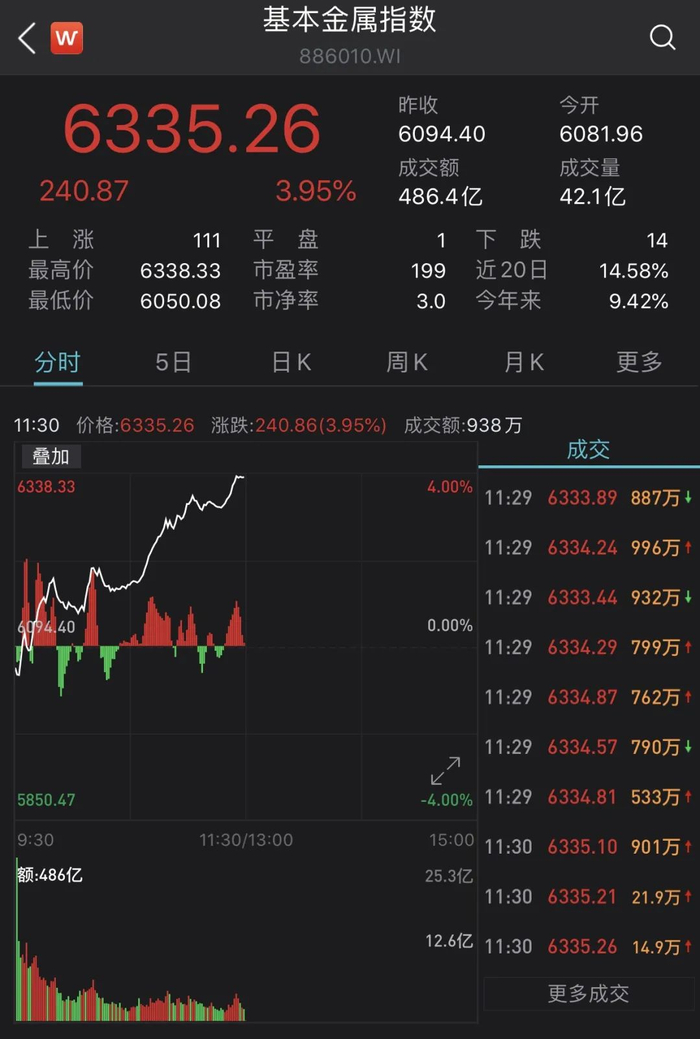Open search with the magnifier icon
Viewport: 700px width, 1039px height.
click(662, 38)
